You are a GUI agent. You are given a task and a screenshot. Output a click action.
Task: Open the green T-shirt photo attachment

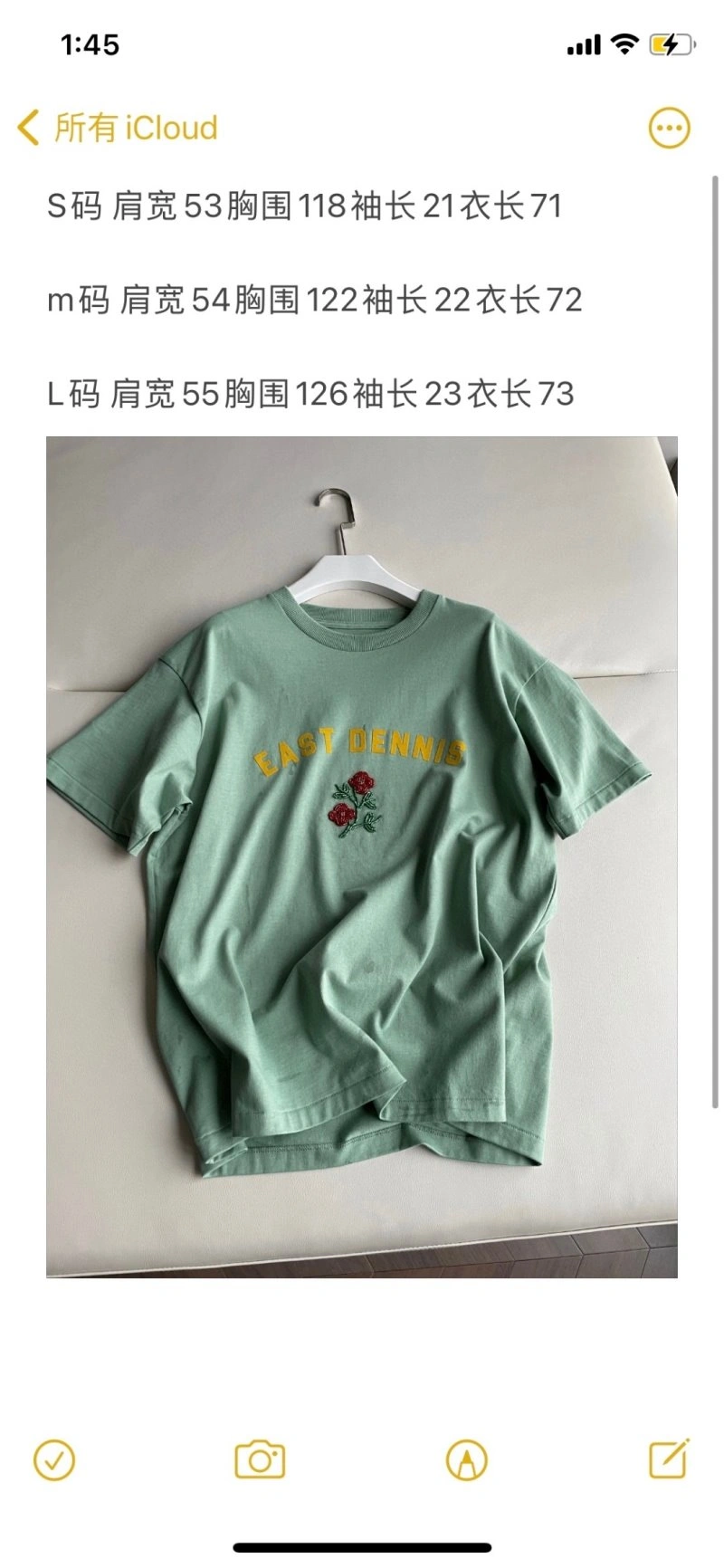pos(362,856)
